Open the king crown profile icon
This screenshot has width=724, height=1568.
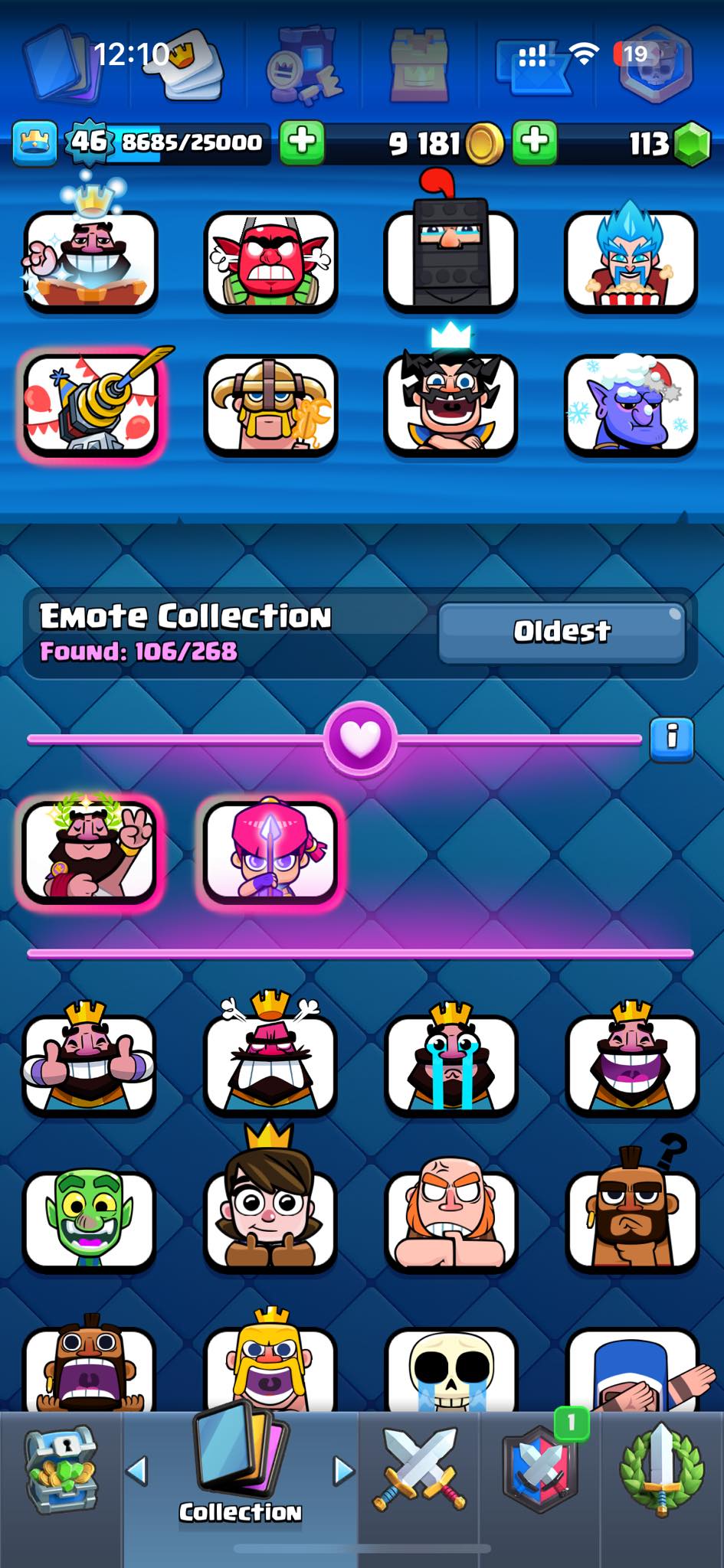(34, 142)
